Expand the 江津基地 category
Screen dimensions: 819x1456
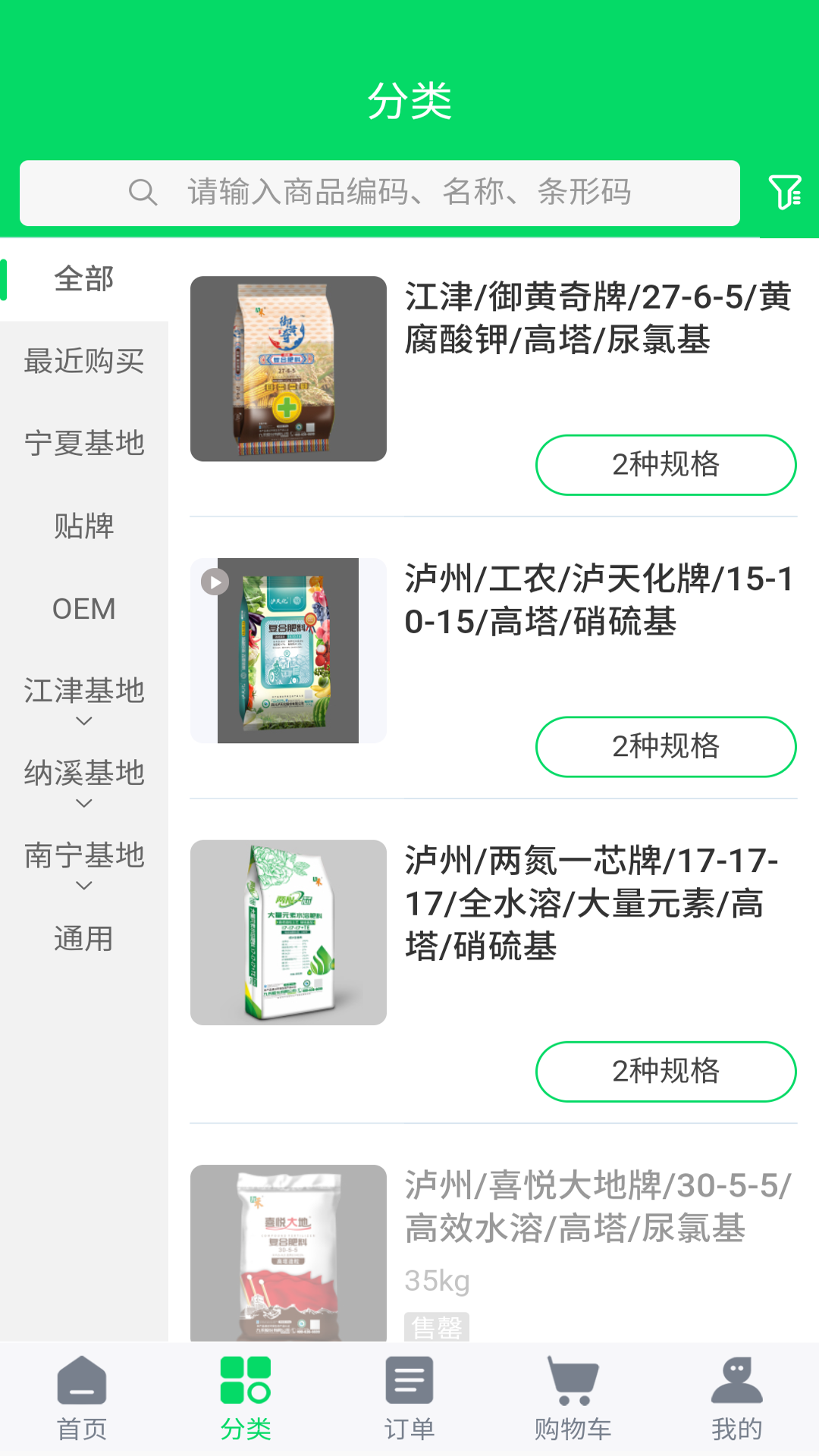pos(83,692)
